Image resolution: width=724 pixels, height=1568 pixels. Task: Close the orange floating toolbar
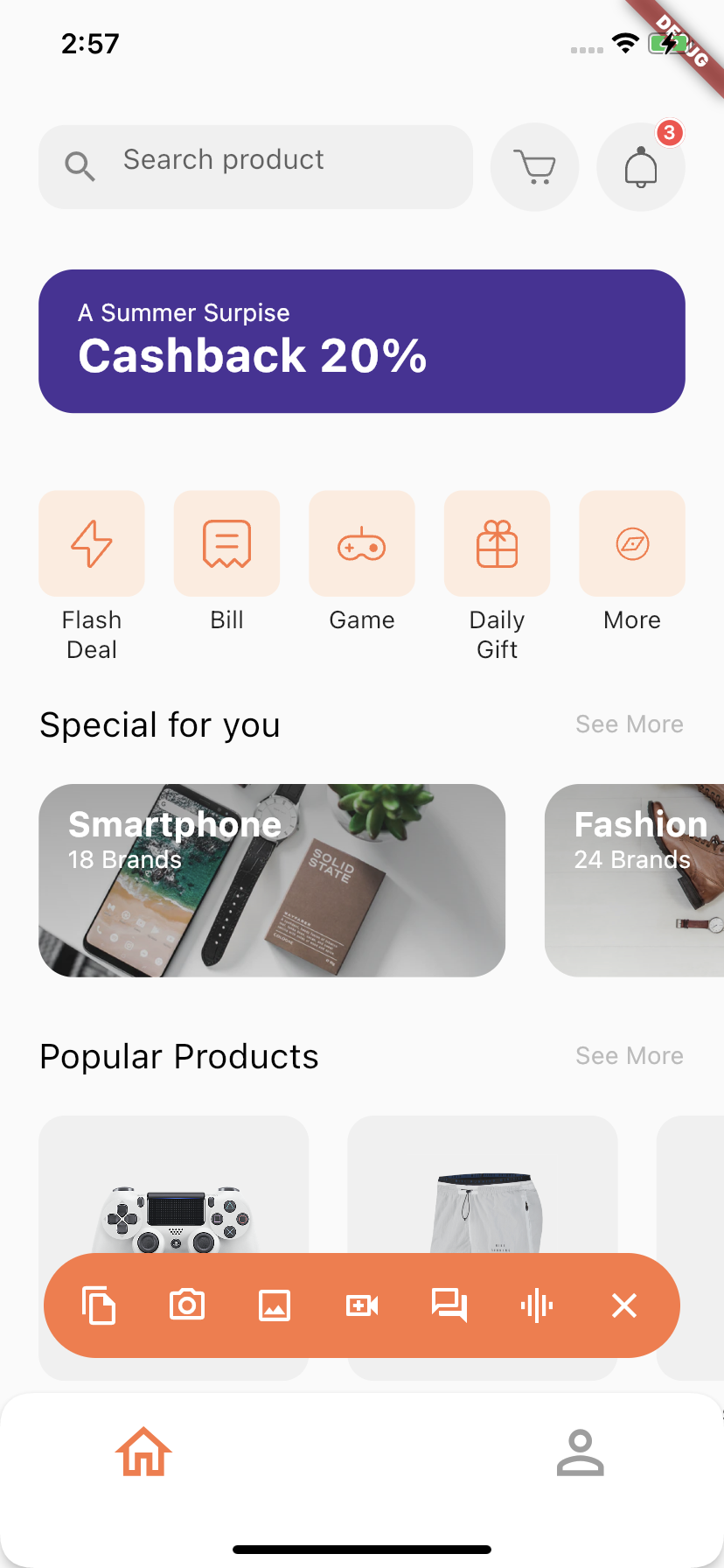624,1305
